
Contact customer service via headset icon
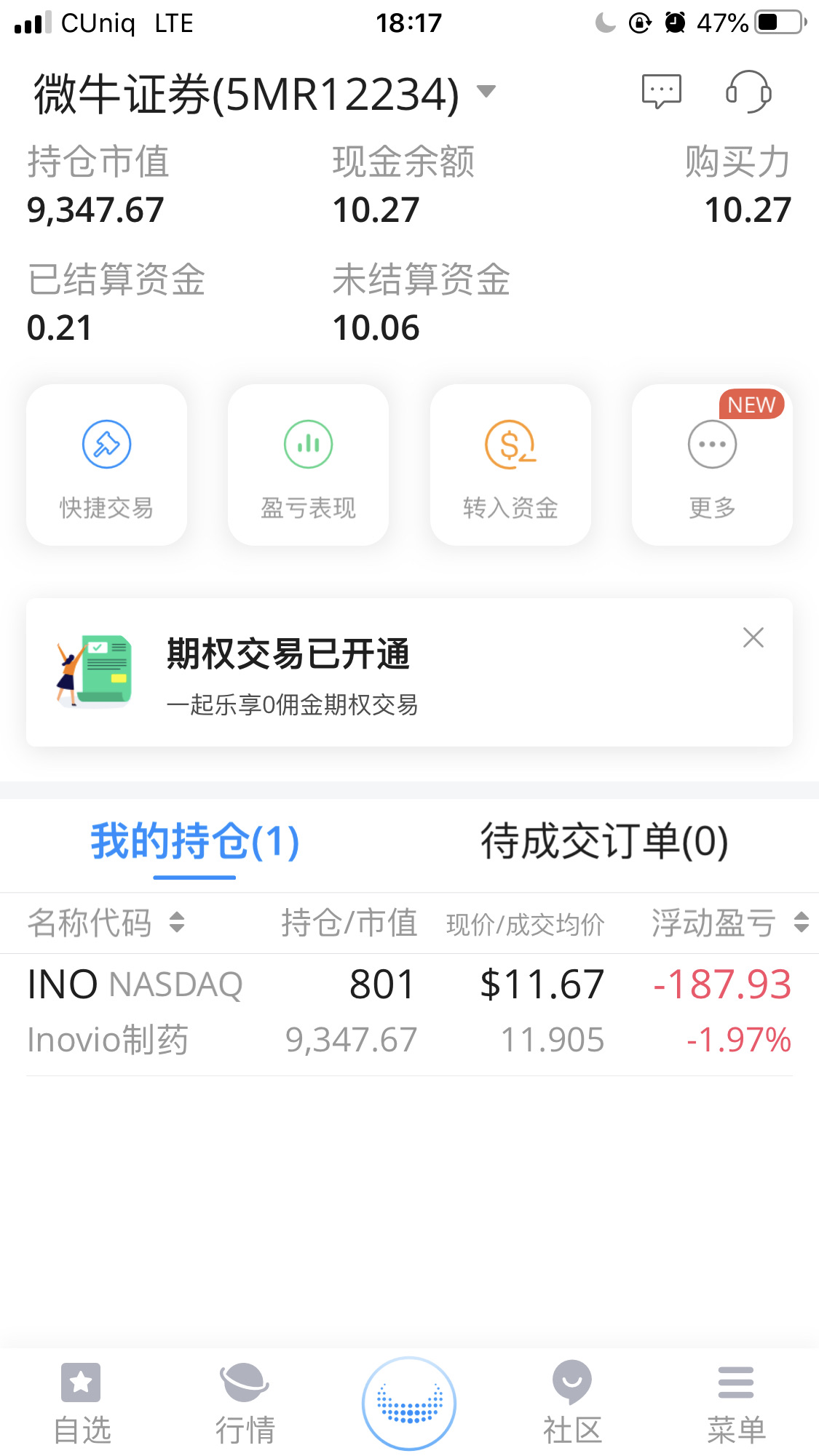pos(748,92)
